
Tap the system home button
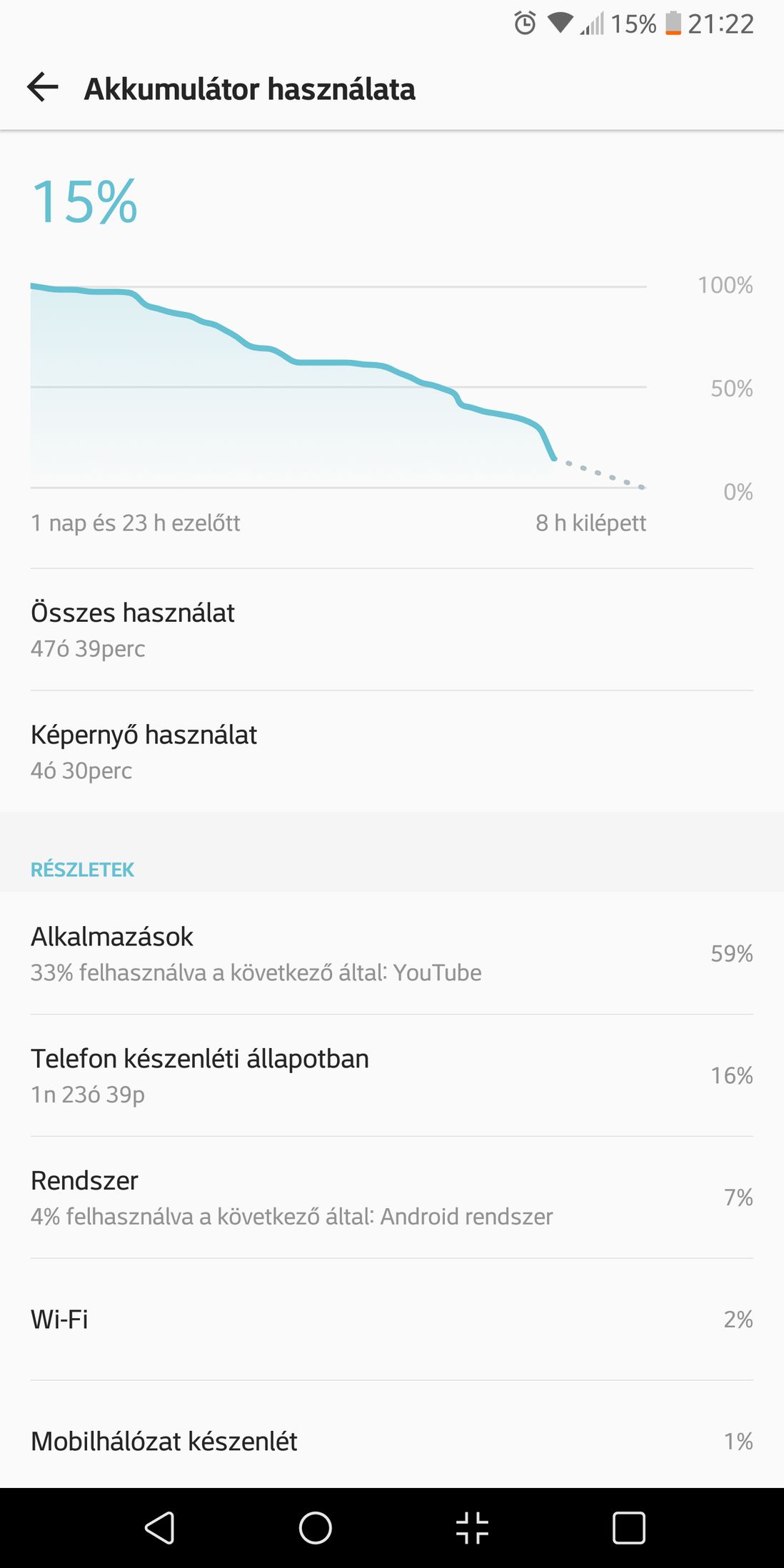coord(315,1528)
